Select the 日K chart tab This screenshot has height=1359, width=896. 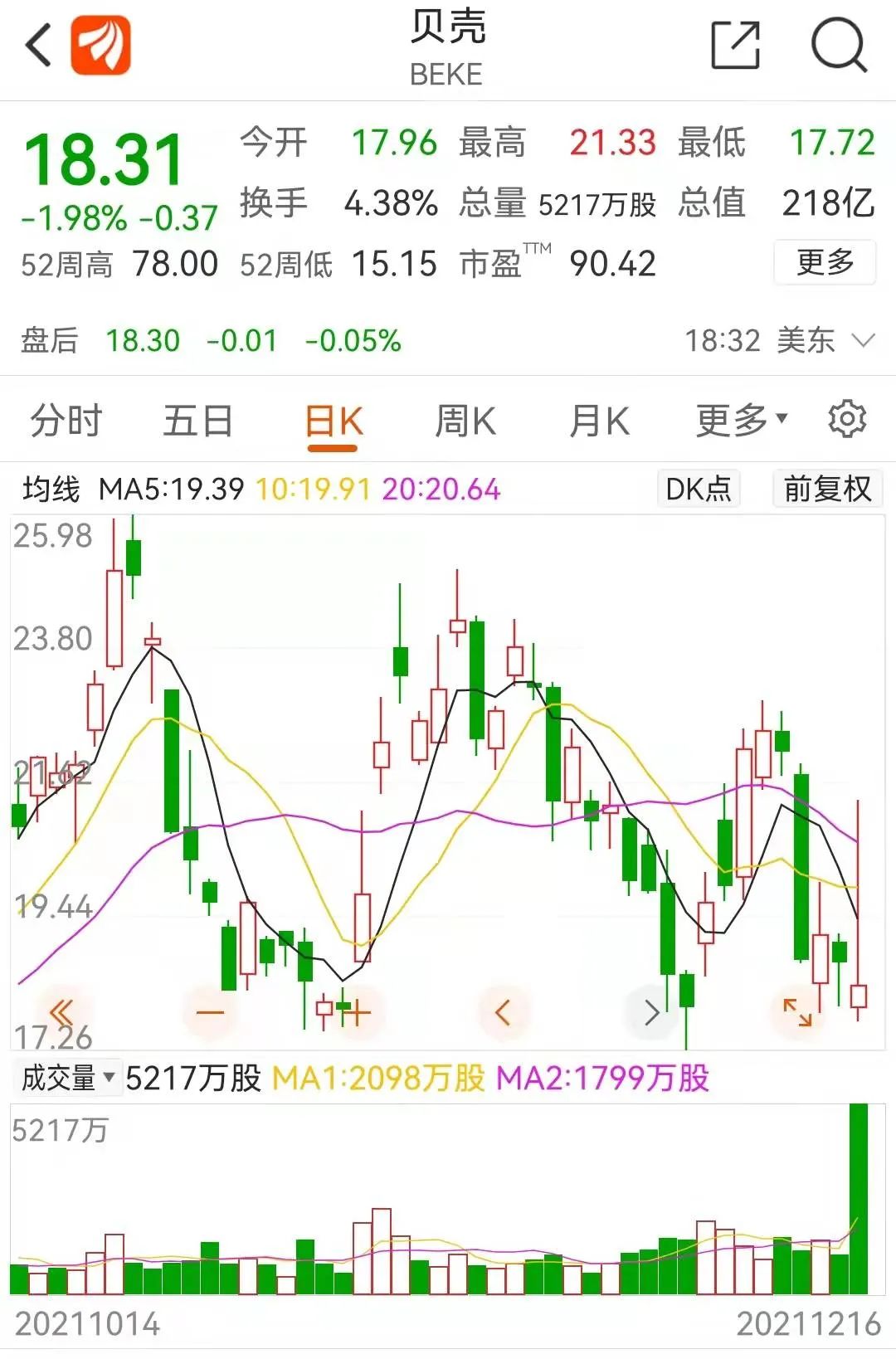(x=334, y=422)
